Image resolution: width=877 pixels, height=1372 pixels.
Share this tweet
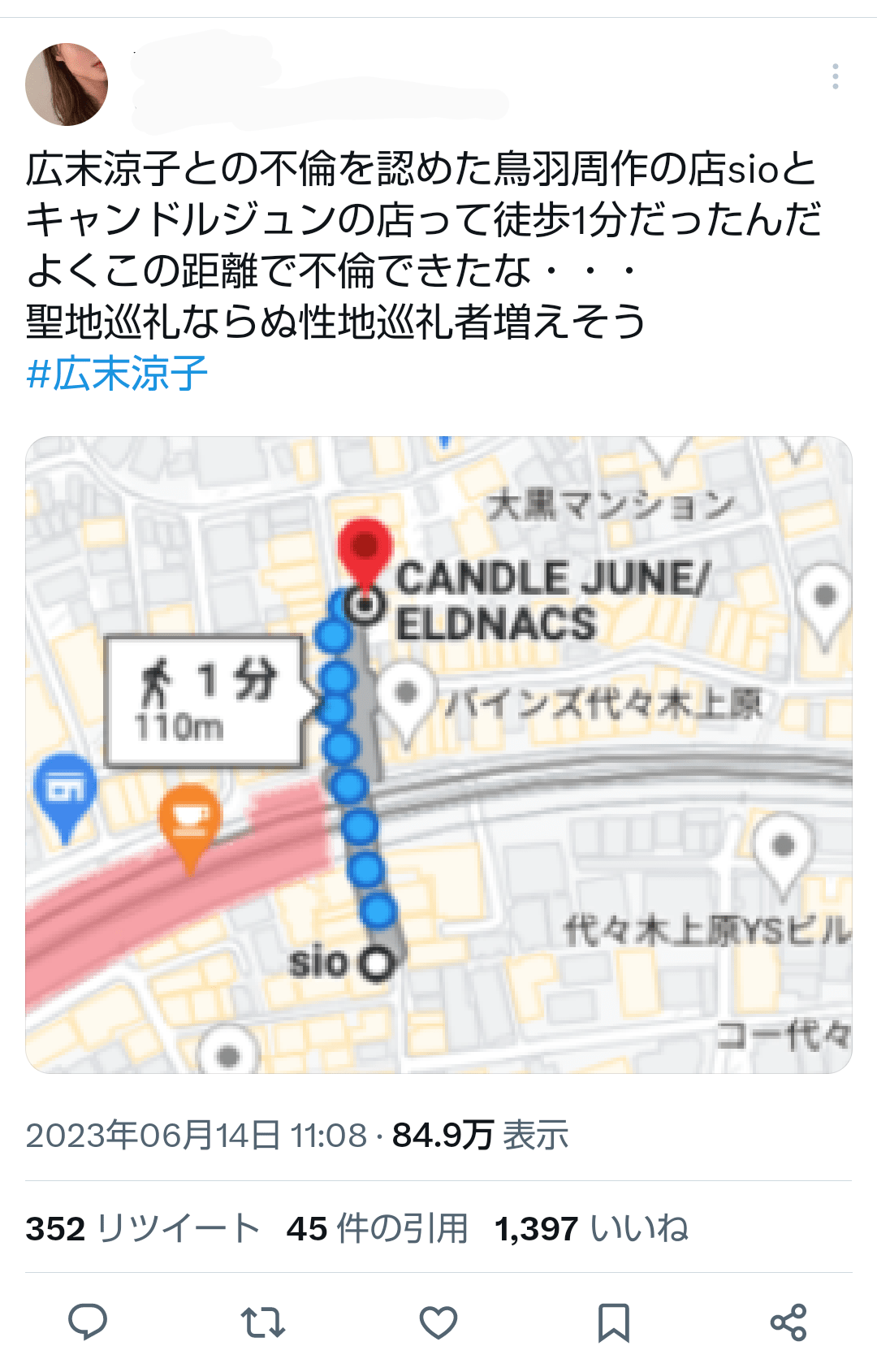tap(788, 1322)
